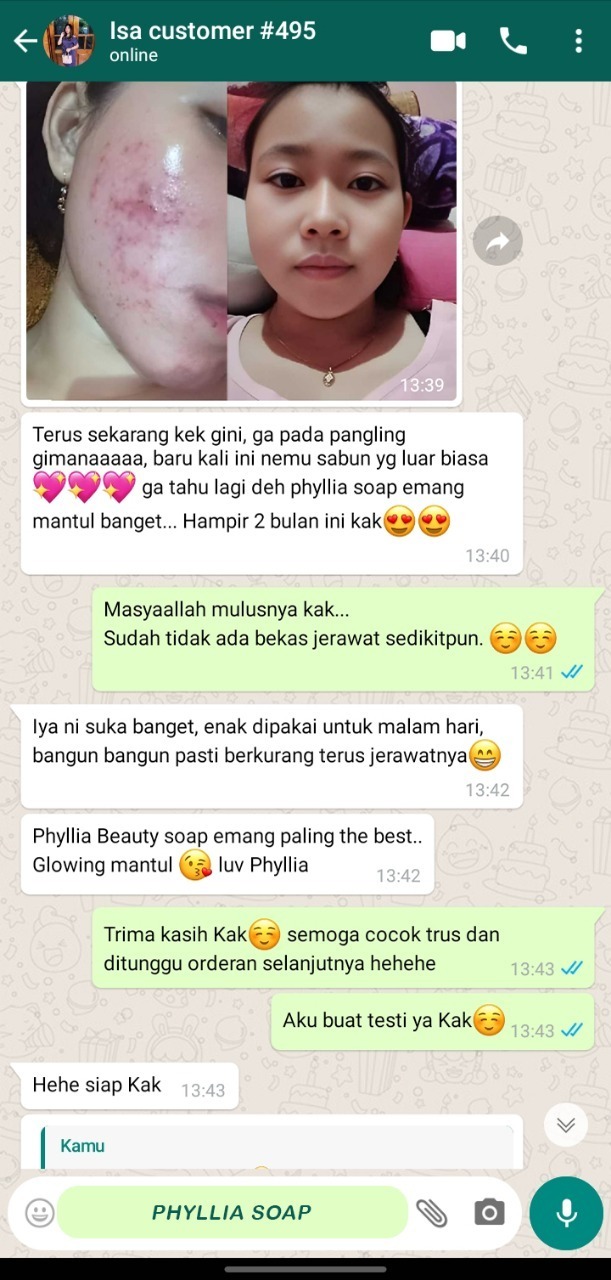Open the camera from the chat
The width and height of the screenshot is (611, 1280).
tap(489, 1213)
